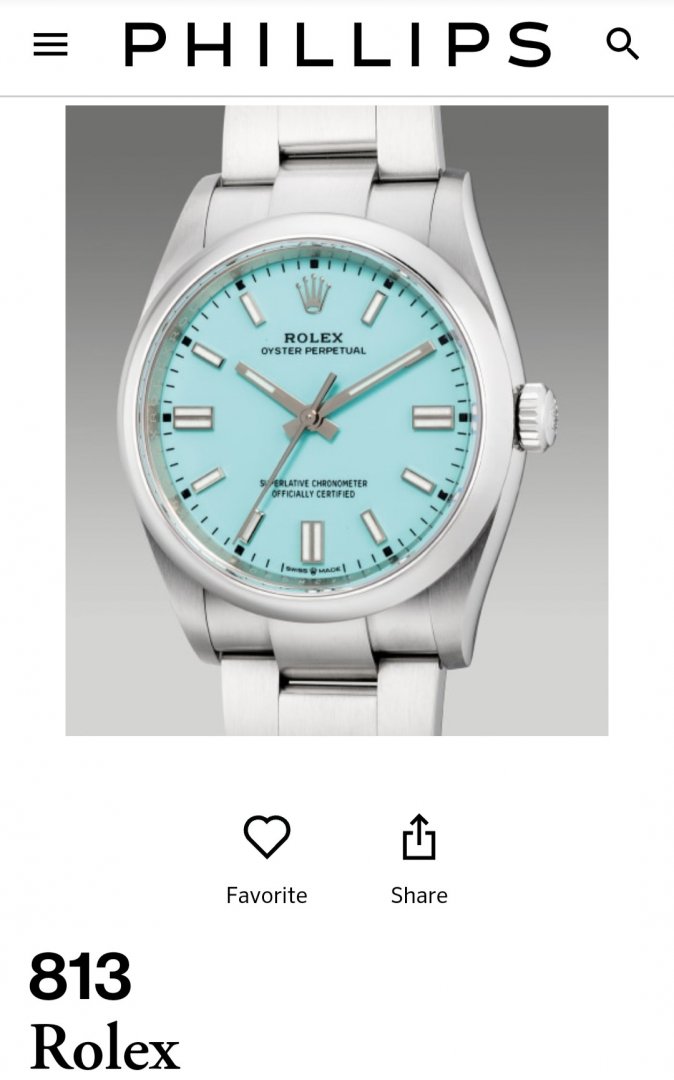Screen dimensions: 674x1080
Task: Open the search magnifier icon
Action: 622,45
